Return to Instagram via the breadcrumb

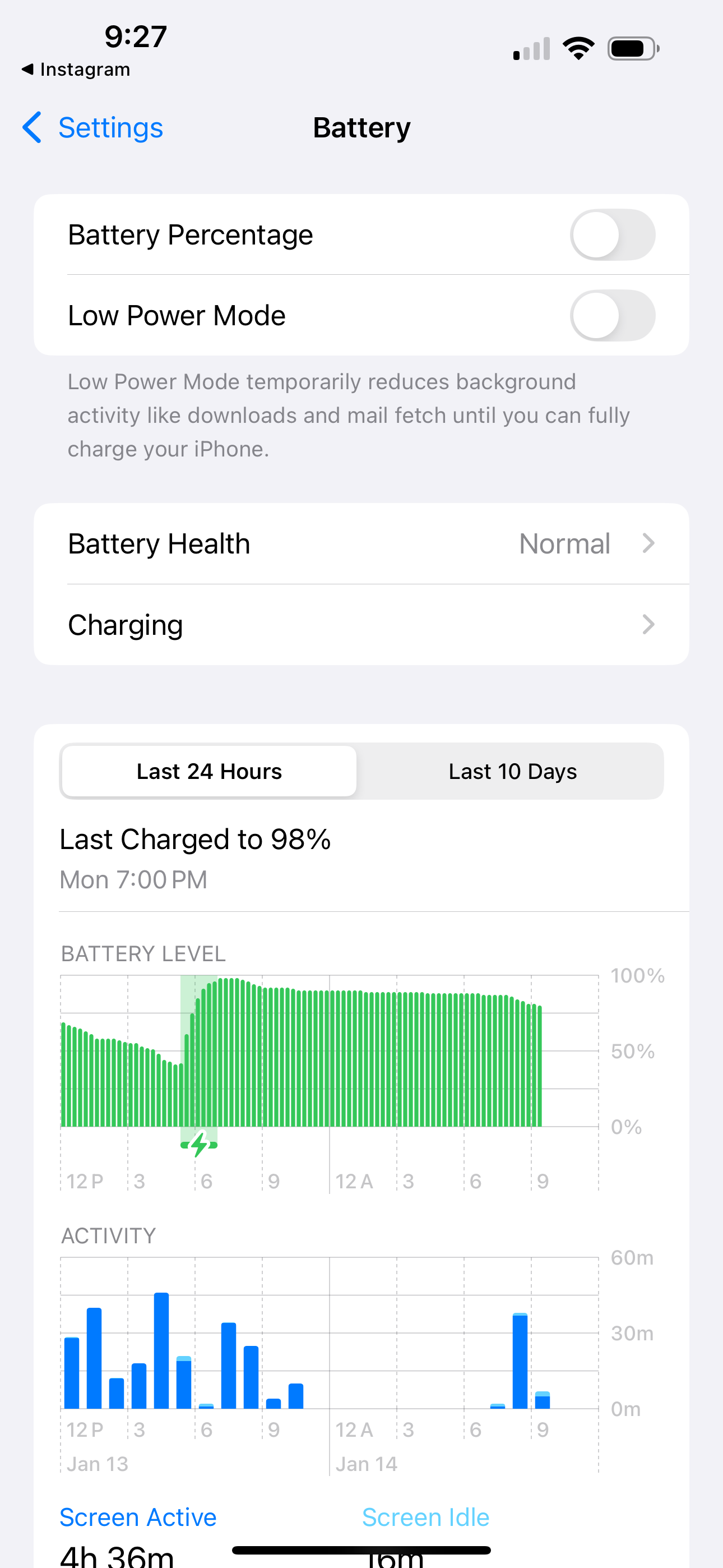click(76, 70)
